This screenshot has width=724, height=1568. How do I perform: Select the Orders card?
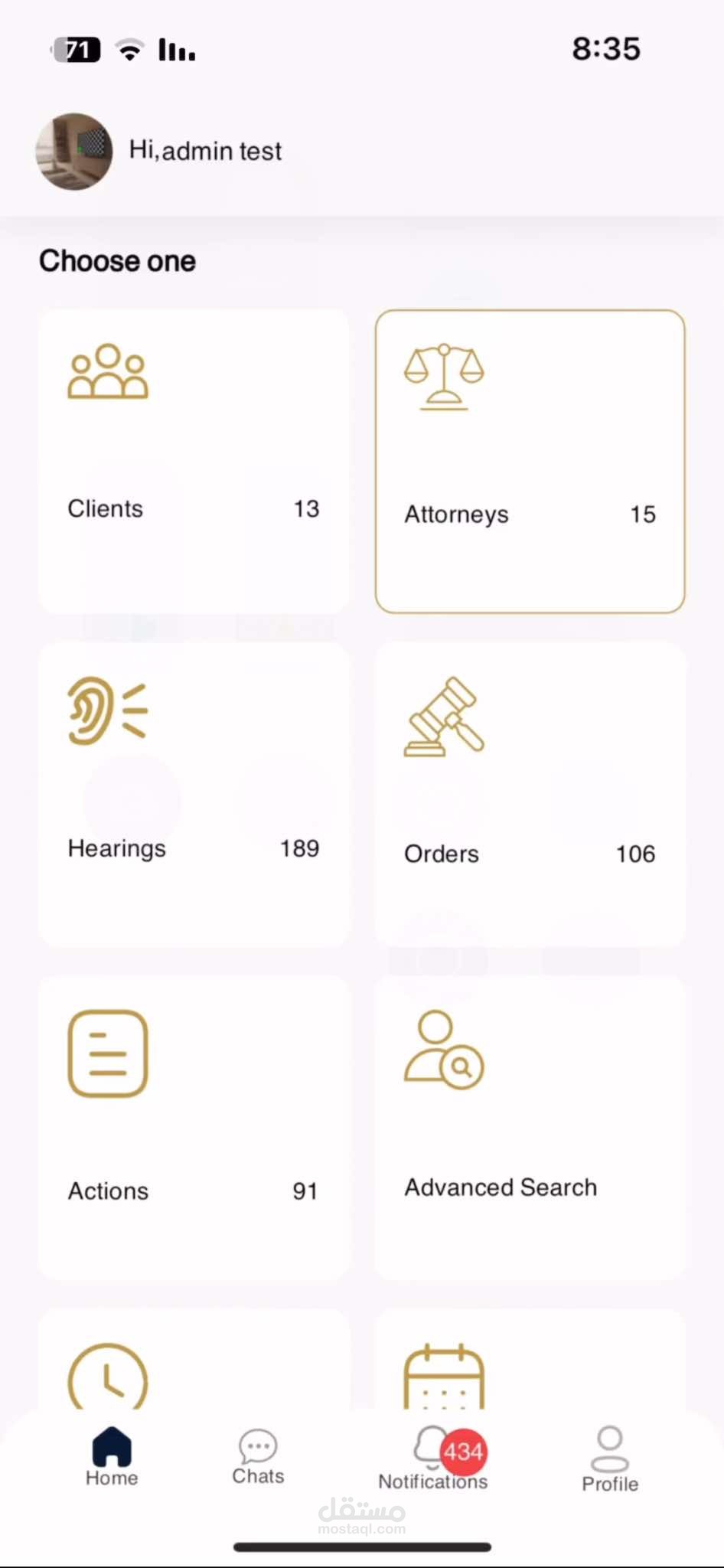[x=530, y=794]
